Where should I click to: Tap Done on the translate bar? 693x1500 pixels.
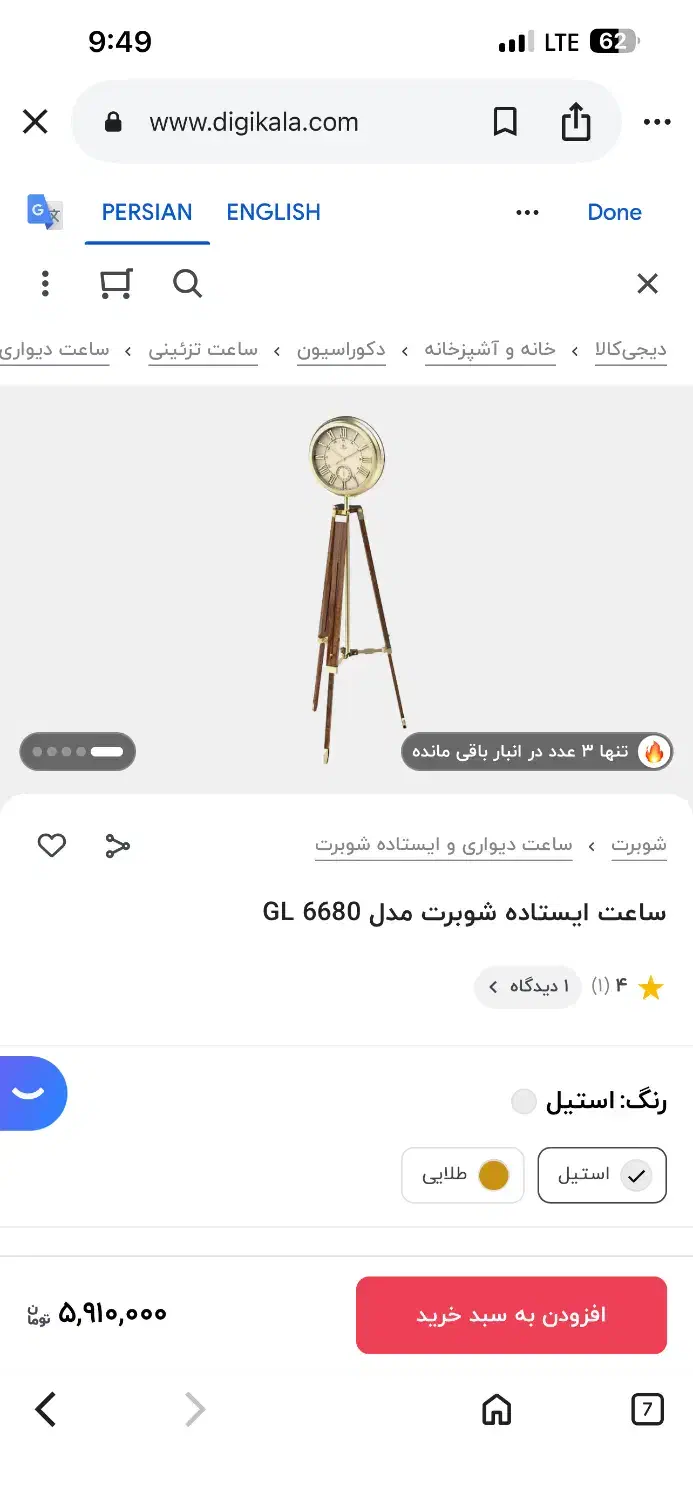(614, 212)
